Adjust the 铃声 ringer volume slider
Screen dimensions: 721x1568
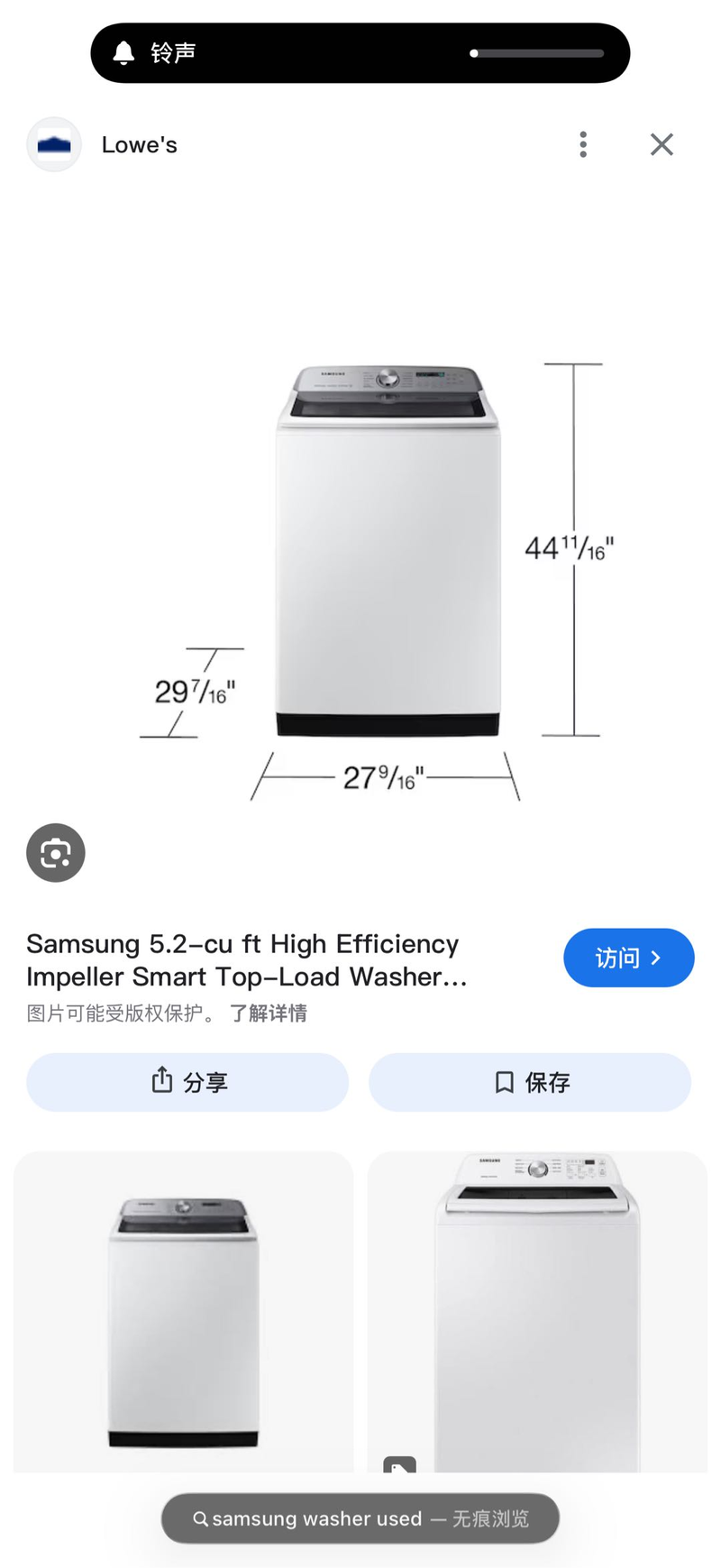coord(537,53)
